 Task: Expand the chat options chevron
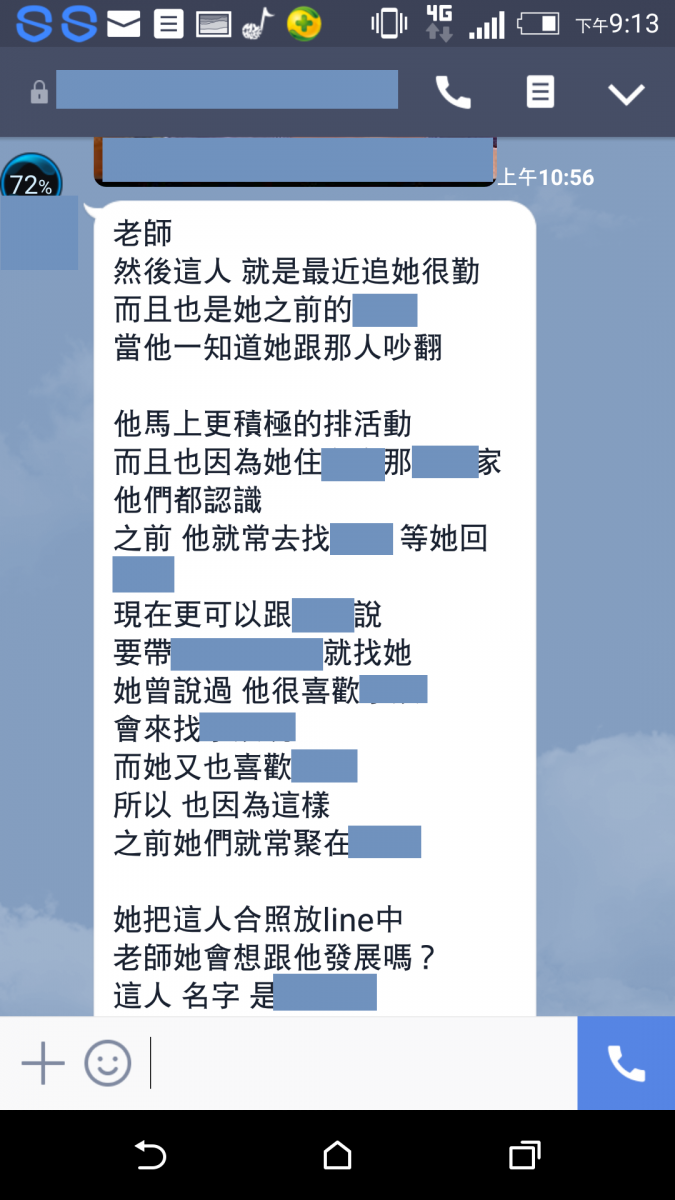click(x=627, y=94)
